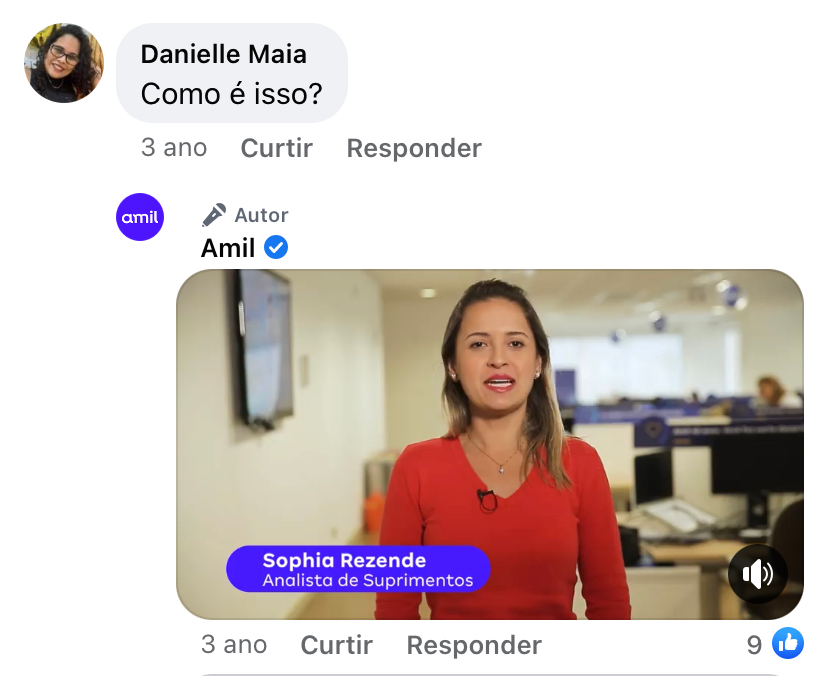Open the Amil page name link

[x=228, y=247]
